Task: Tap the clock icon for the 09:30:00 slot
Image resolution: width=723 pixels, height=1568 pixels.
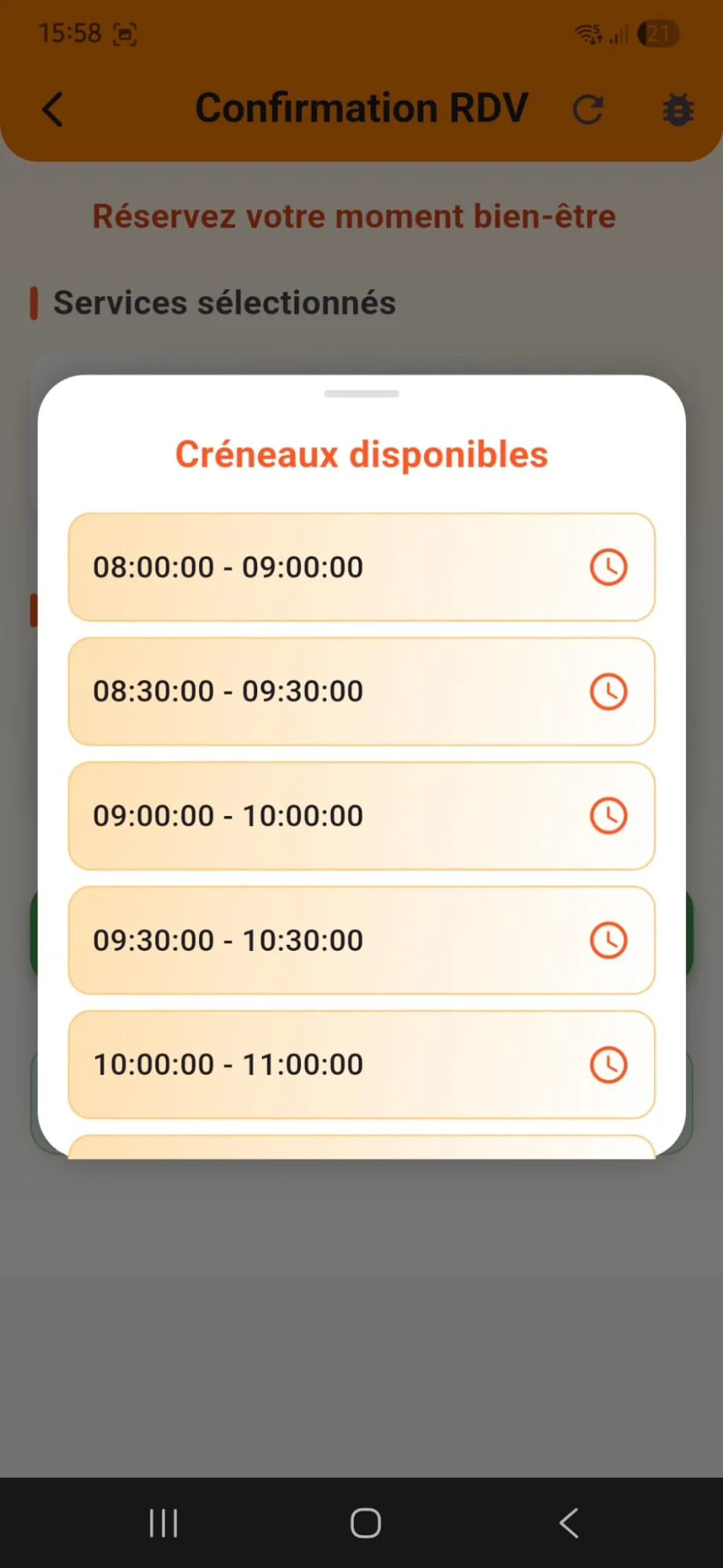Action: pos(609,940)
